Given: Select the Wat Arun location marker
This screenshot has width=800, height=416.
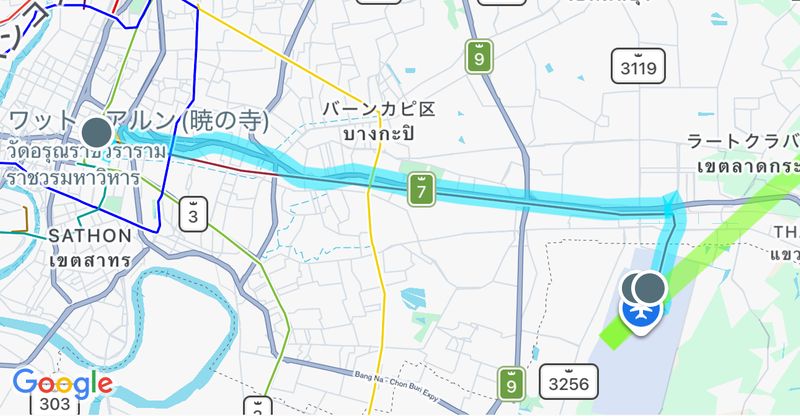Looking at the screenshot, I should tap(97, 133).
